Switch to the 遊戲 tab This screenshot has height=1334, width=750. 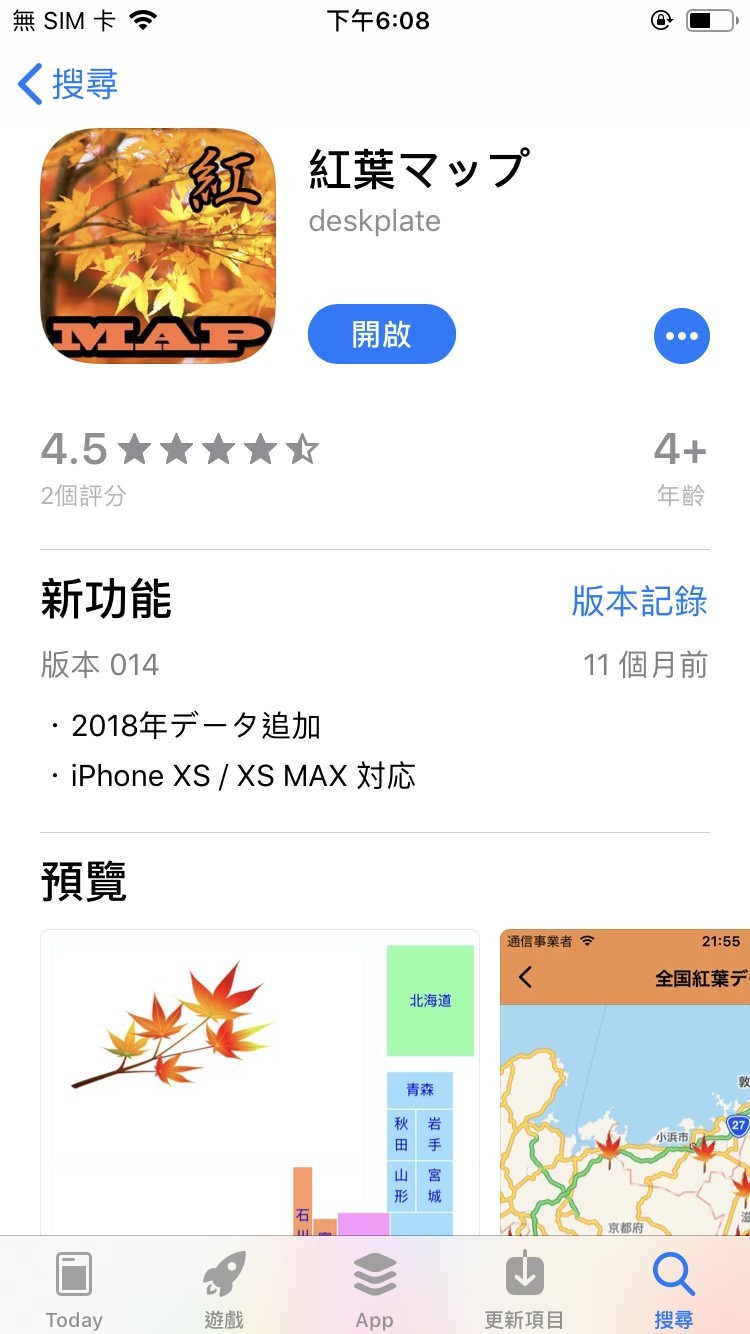[224, 1290]
